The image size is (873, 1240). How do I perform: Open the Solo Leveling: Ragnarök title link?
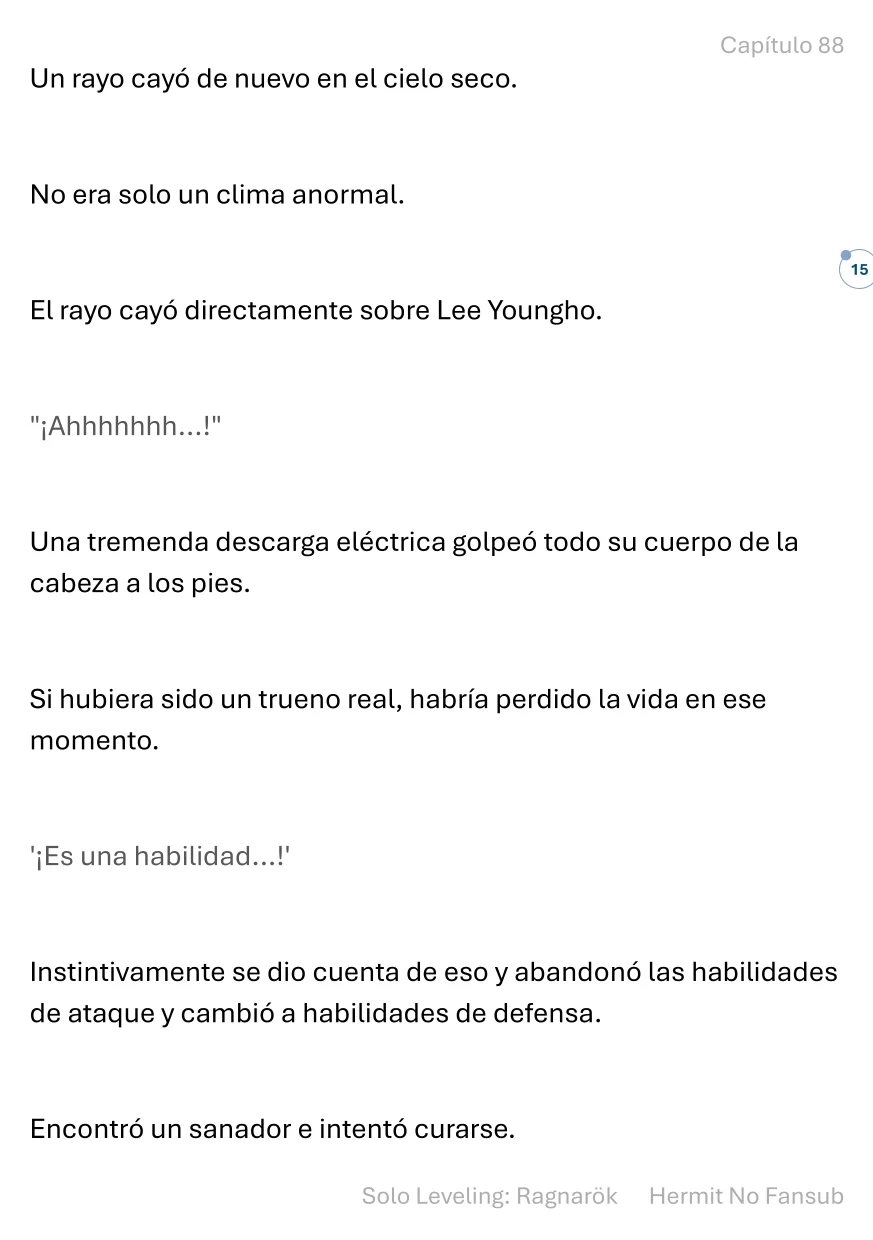[489, 1196]
